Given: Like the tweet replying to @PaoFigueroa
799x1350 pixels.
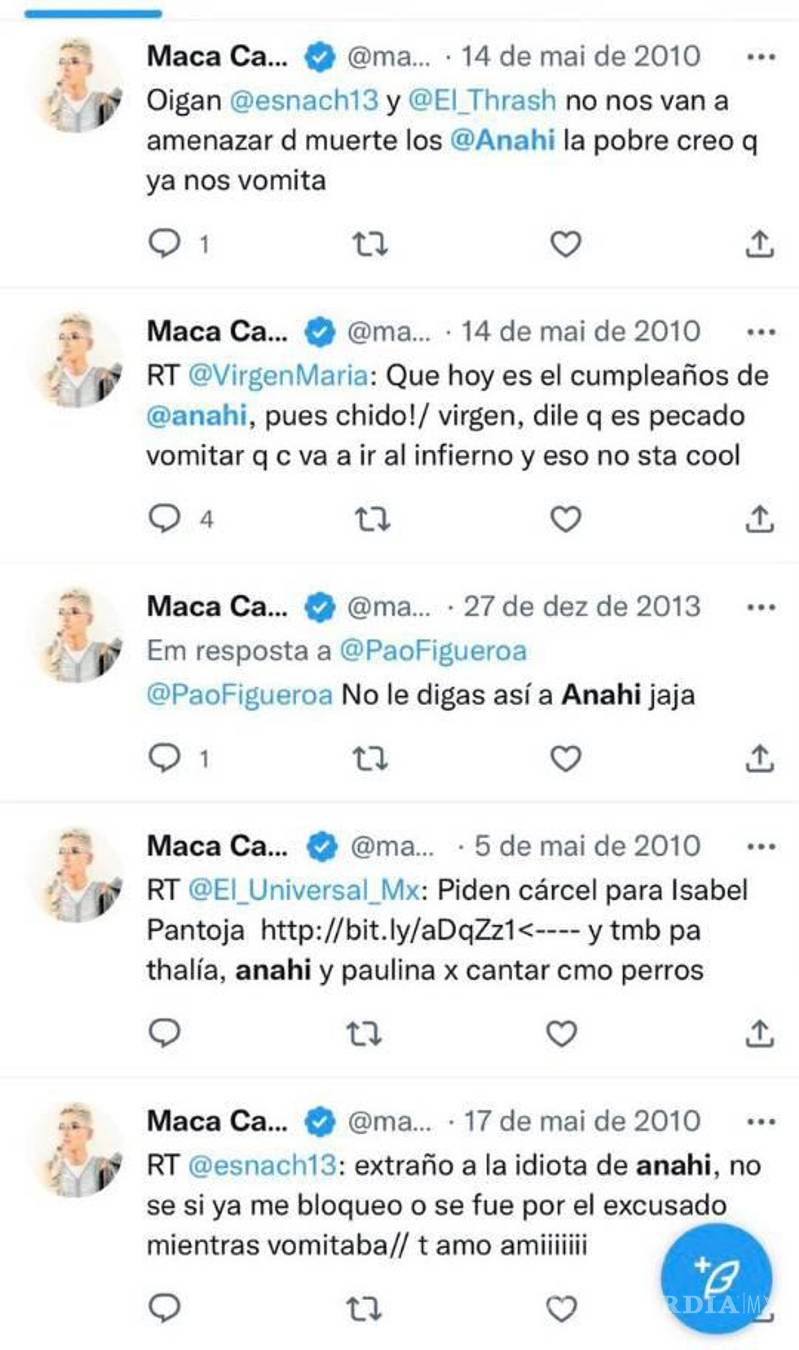Looking at the screenshot, I should (x=565, y=758).
